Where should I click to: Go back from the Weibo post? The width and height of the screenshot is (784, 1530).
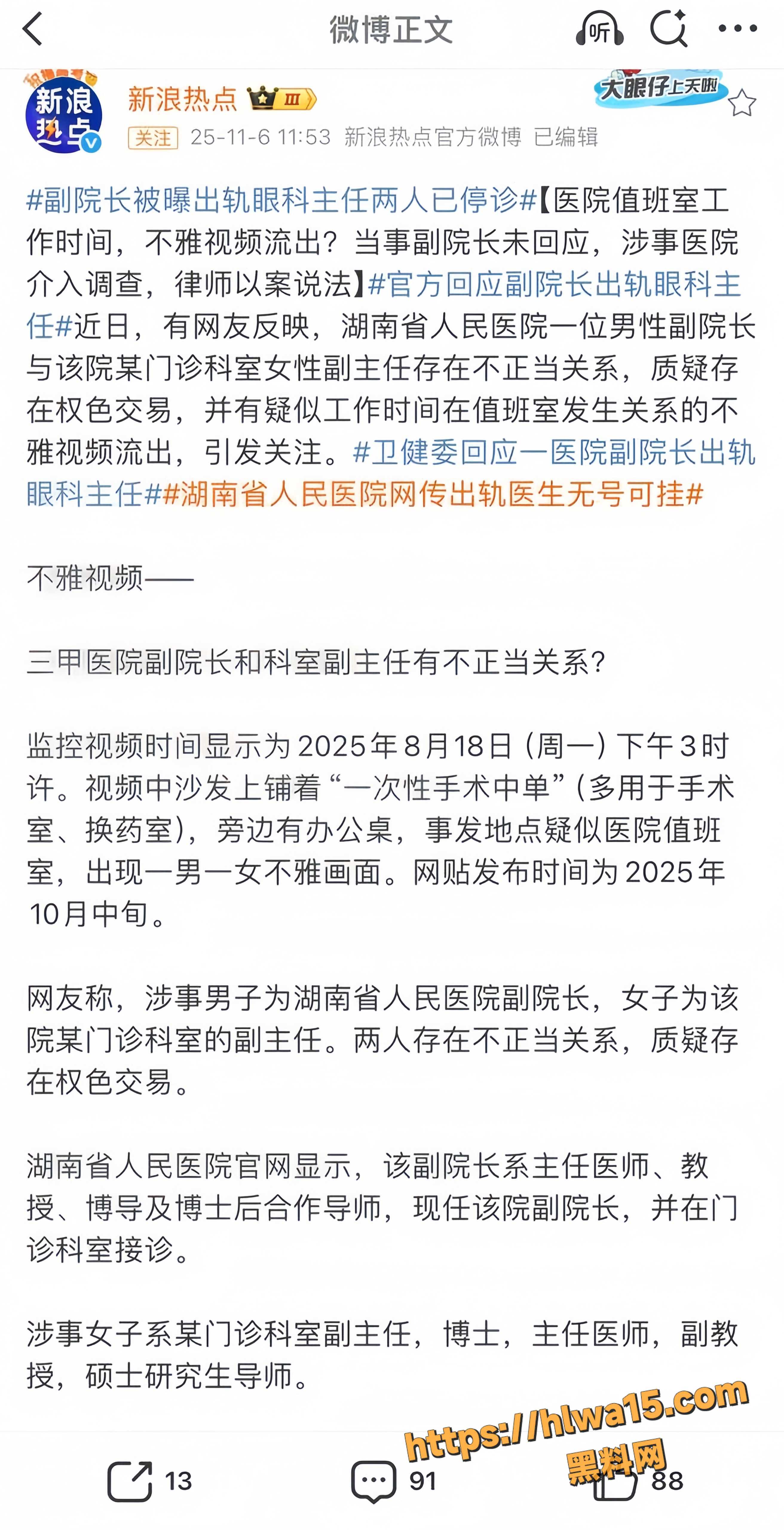tap(33, 28)
